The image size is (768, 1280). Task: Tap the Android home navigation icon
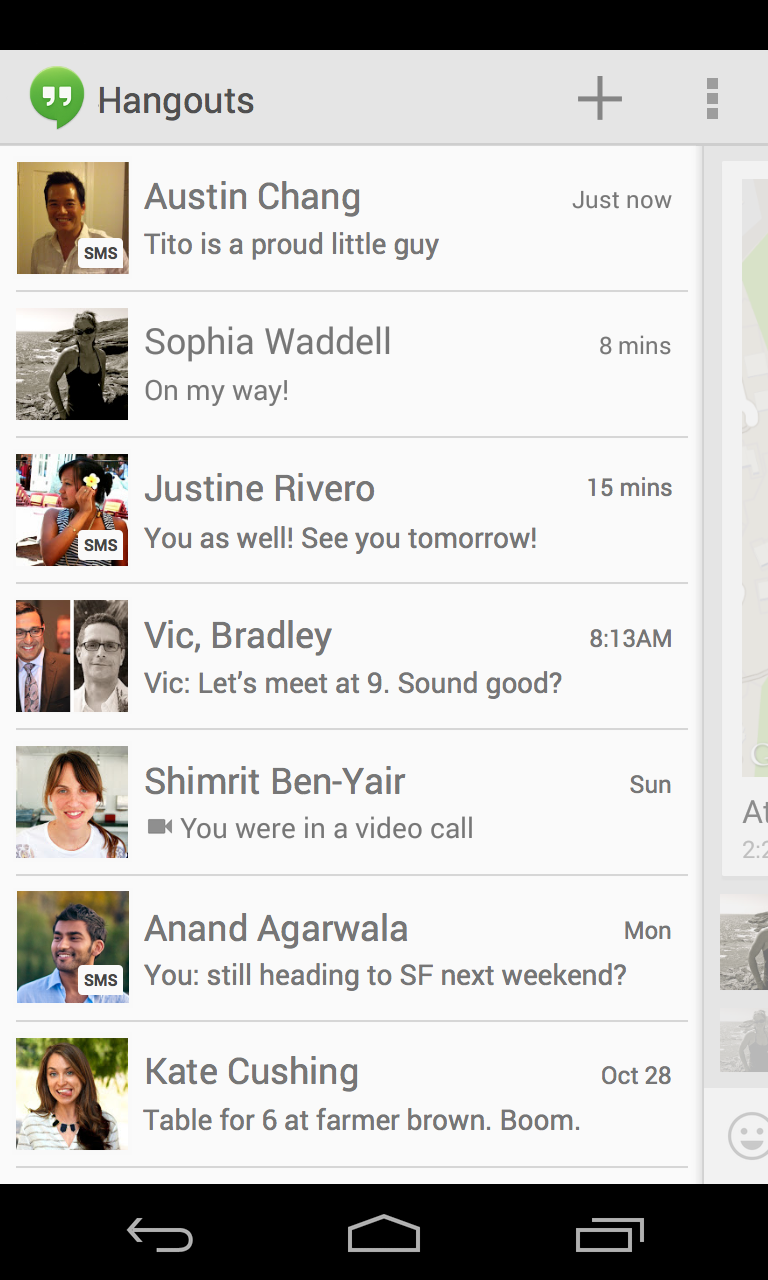384,1235
